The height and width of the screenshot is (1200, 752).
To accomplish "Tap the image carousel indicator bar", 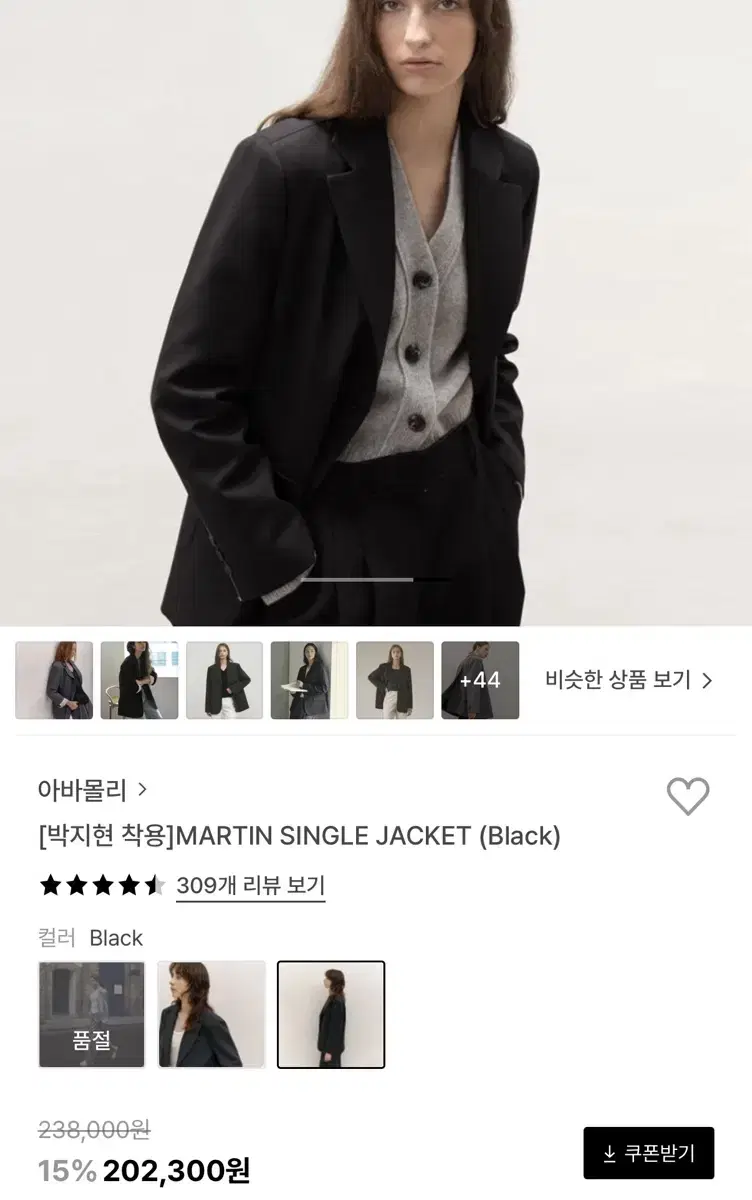I will (x=358, y=578).
